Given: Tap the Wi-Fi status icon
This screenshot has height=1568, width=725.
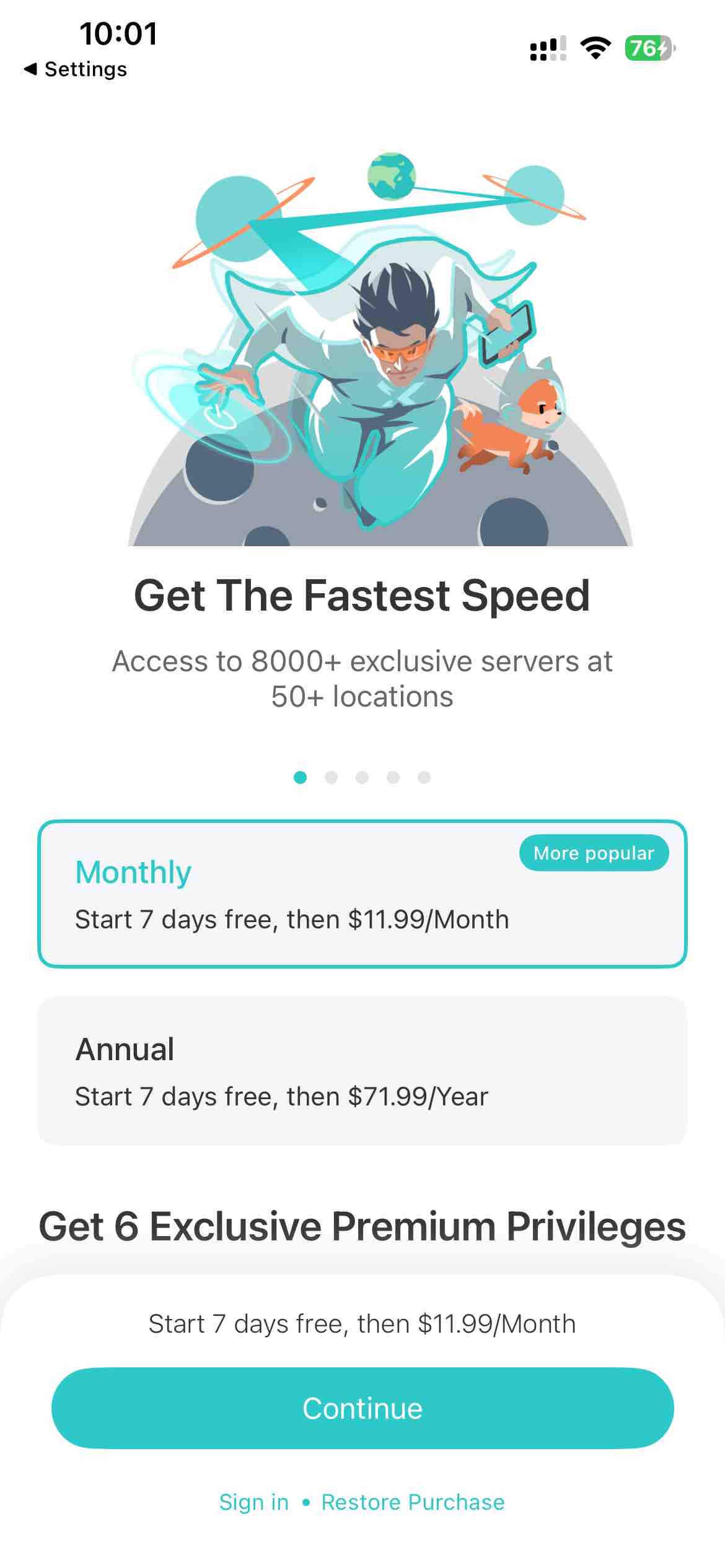Looking at the screenshot, I should [x=594, y=47].
